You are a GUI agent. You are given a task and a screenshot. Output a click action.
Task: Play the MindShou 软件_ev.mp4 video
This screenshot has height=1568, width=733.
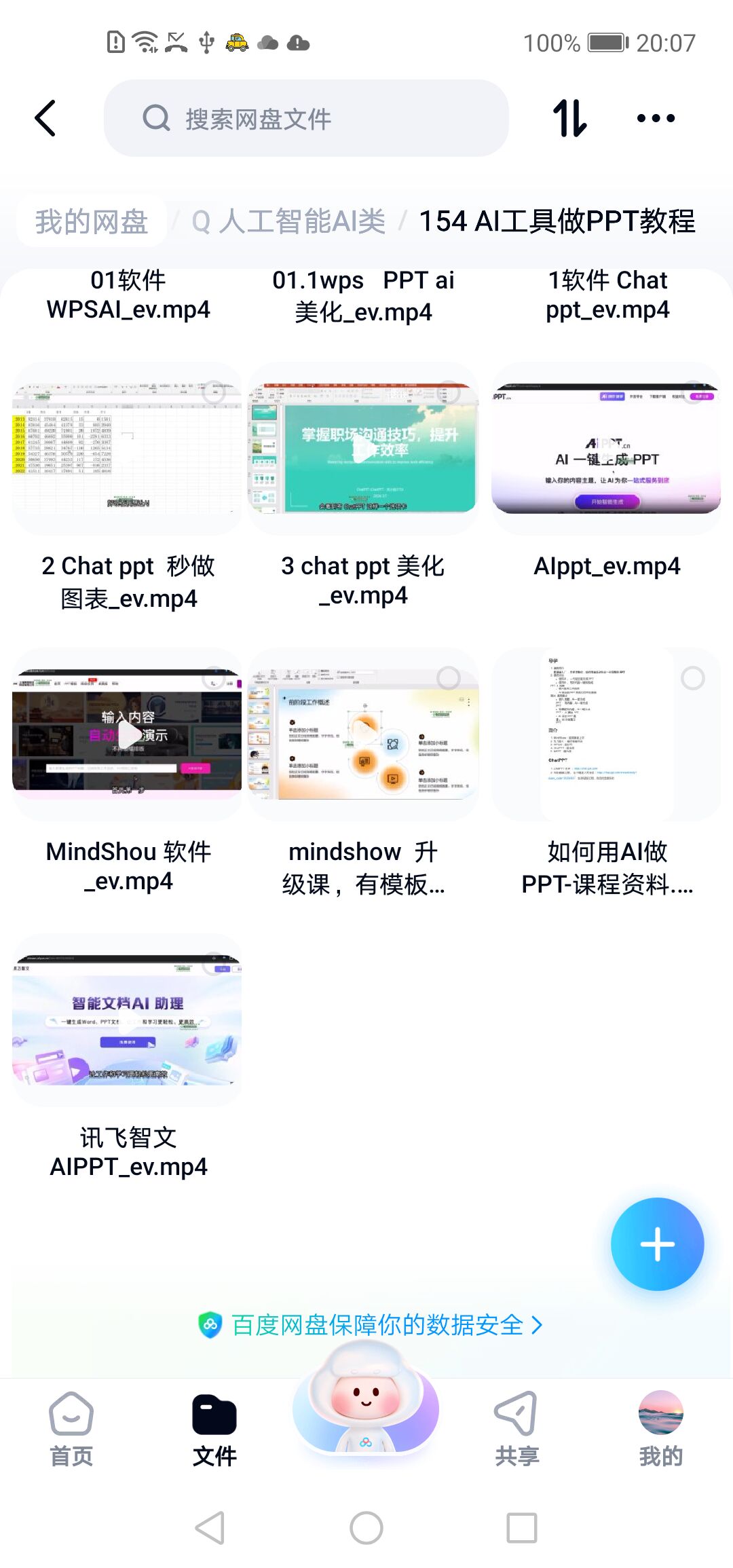pos(128,733)
